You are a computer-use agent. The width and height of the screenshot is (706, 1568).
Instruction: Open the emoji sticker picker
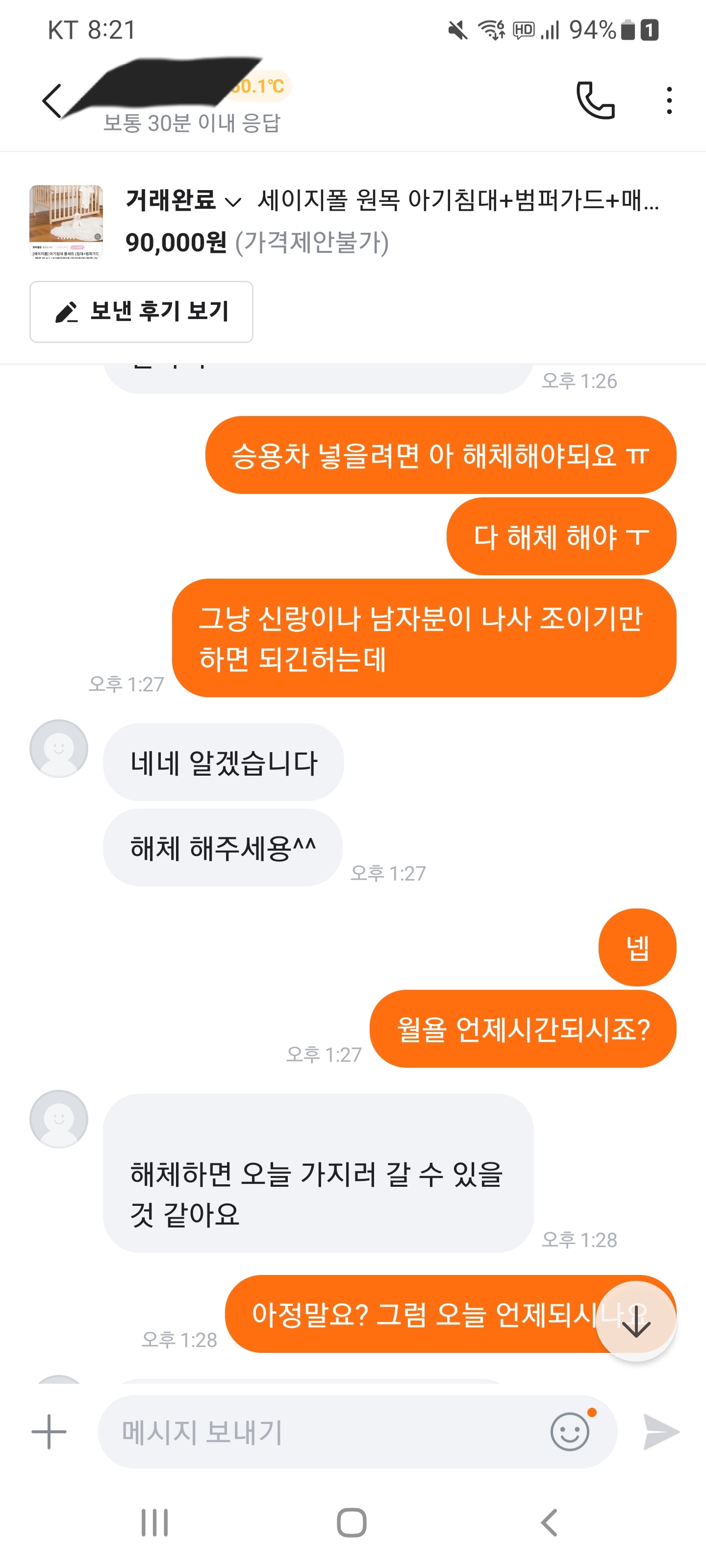tap(570, 1432)
